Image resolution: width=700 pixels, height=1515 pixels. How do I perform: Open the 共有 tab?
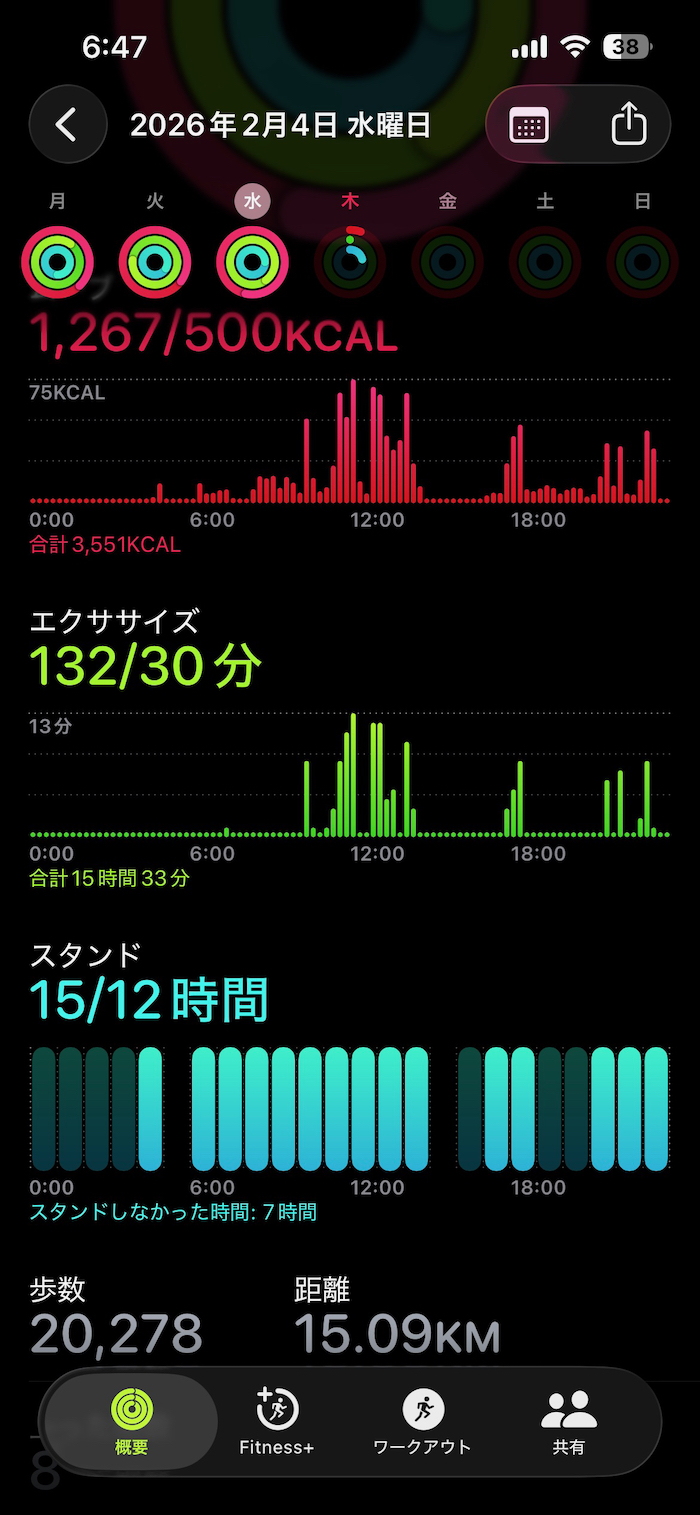tap(568, 1421)
